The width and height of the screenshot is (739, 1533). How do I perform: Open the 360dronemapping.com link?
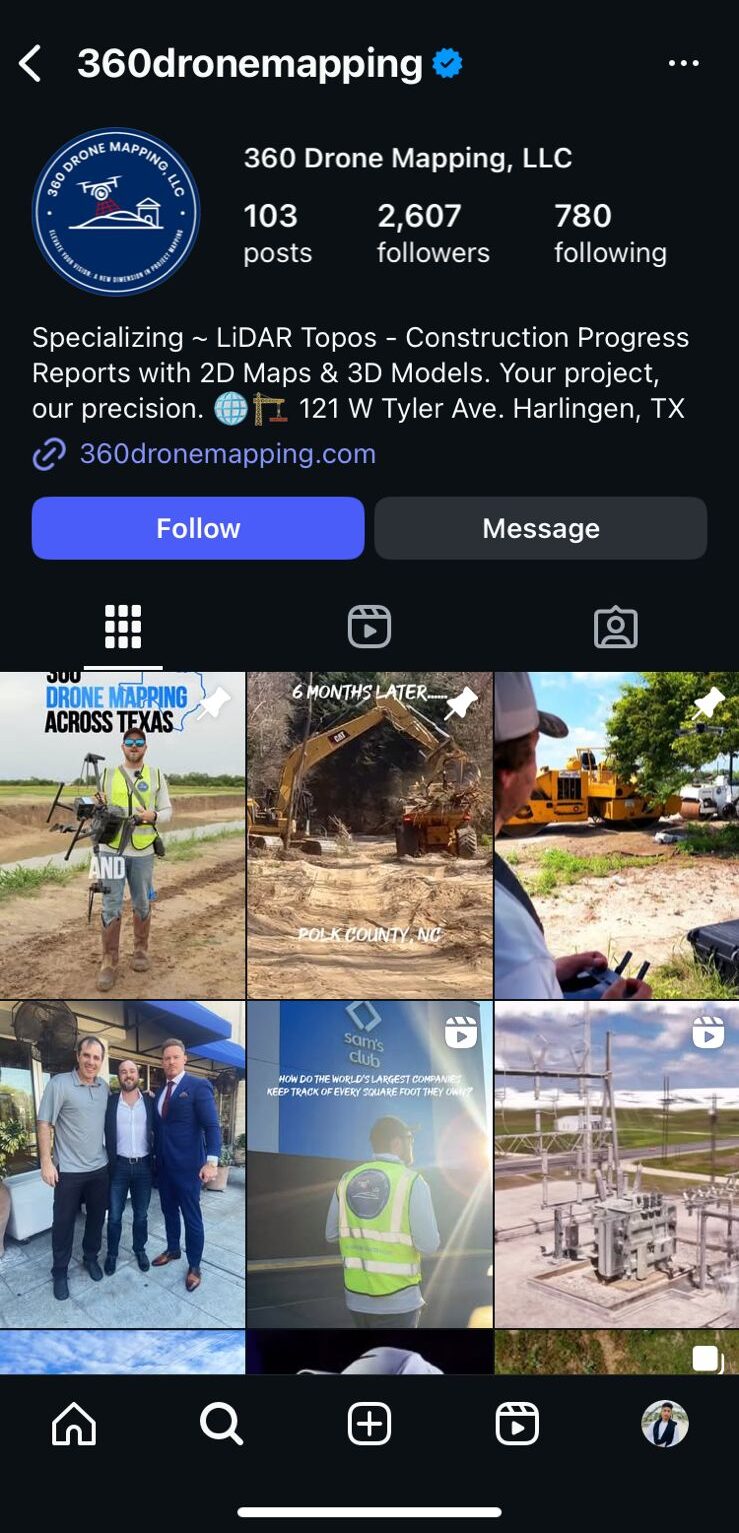227,454
